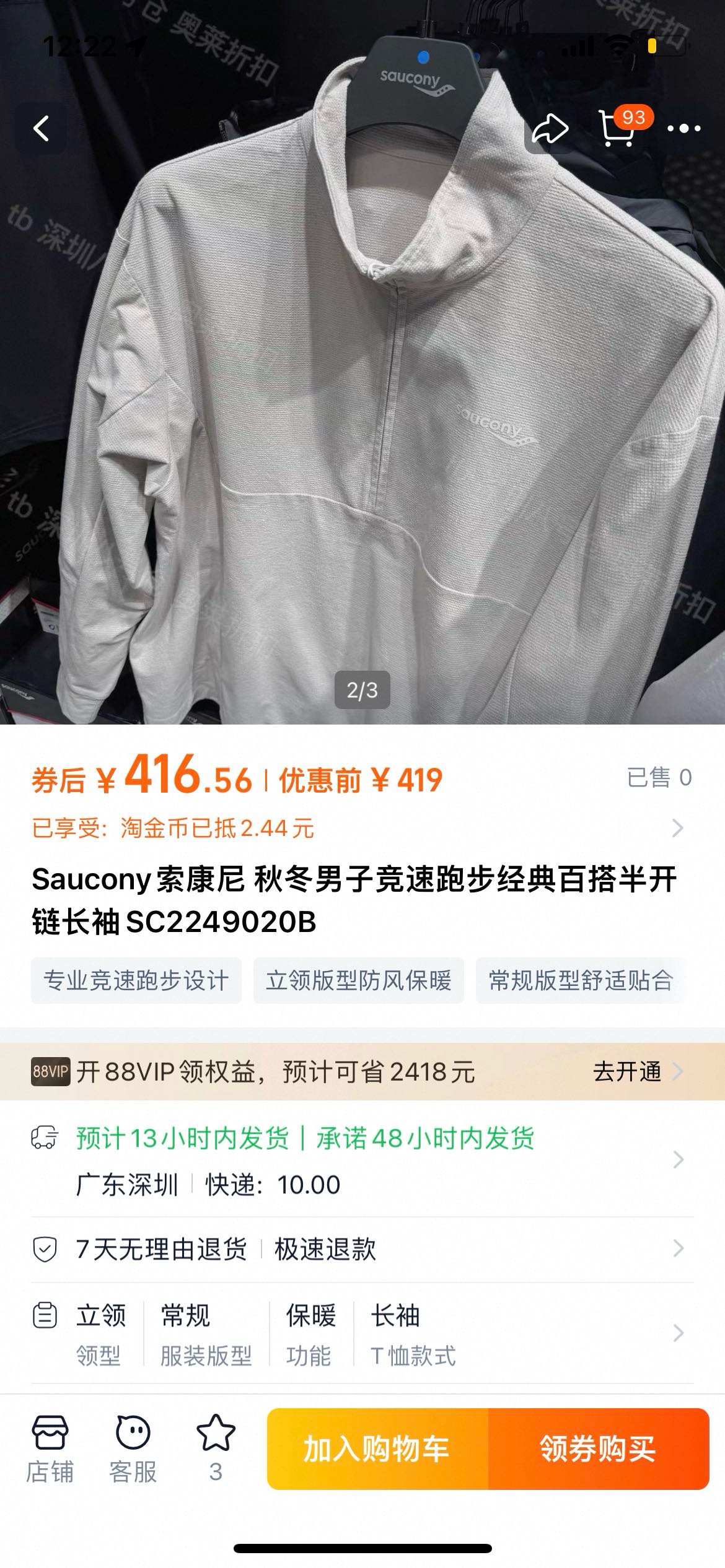Share this Saucony product
Screen dimensions: 725x1568
coord(550,129)
